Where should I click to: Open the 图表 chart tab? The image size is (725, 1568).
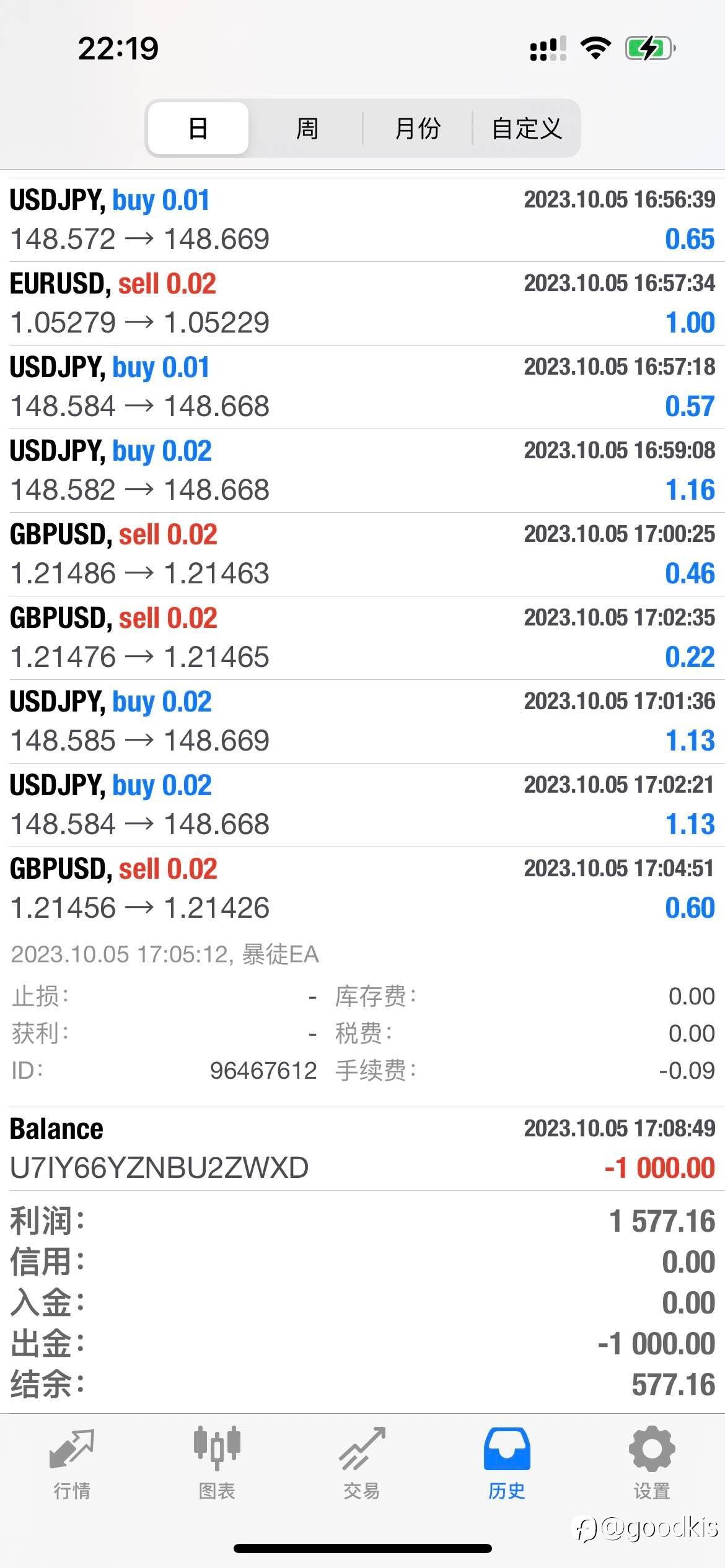click(217, 1464)
